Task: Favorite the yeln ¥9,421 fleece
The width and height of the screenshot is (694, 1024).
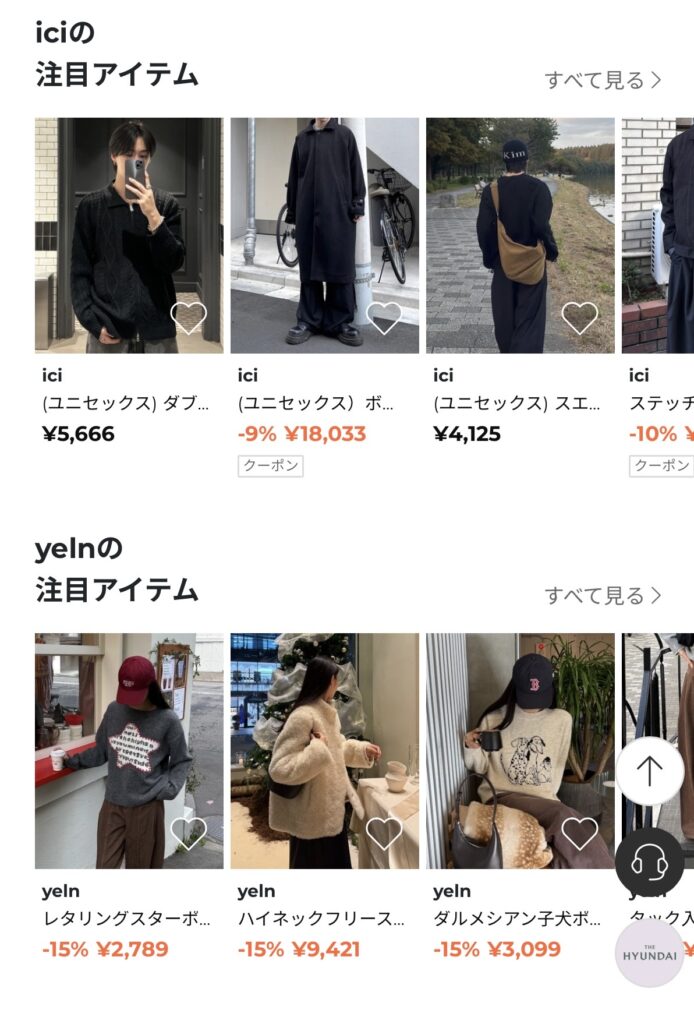Action: click(384, 833)
